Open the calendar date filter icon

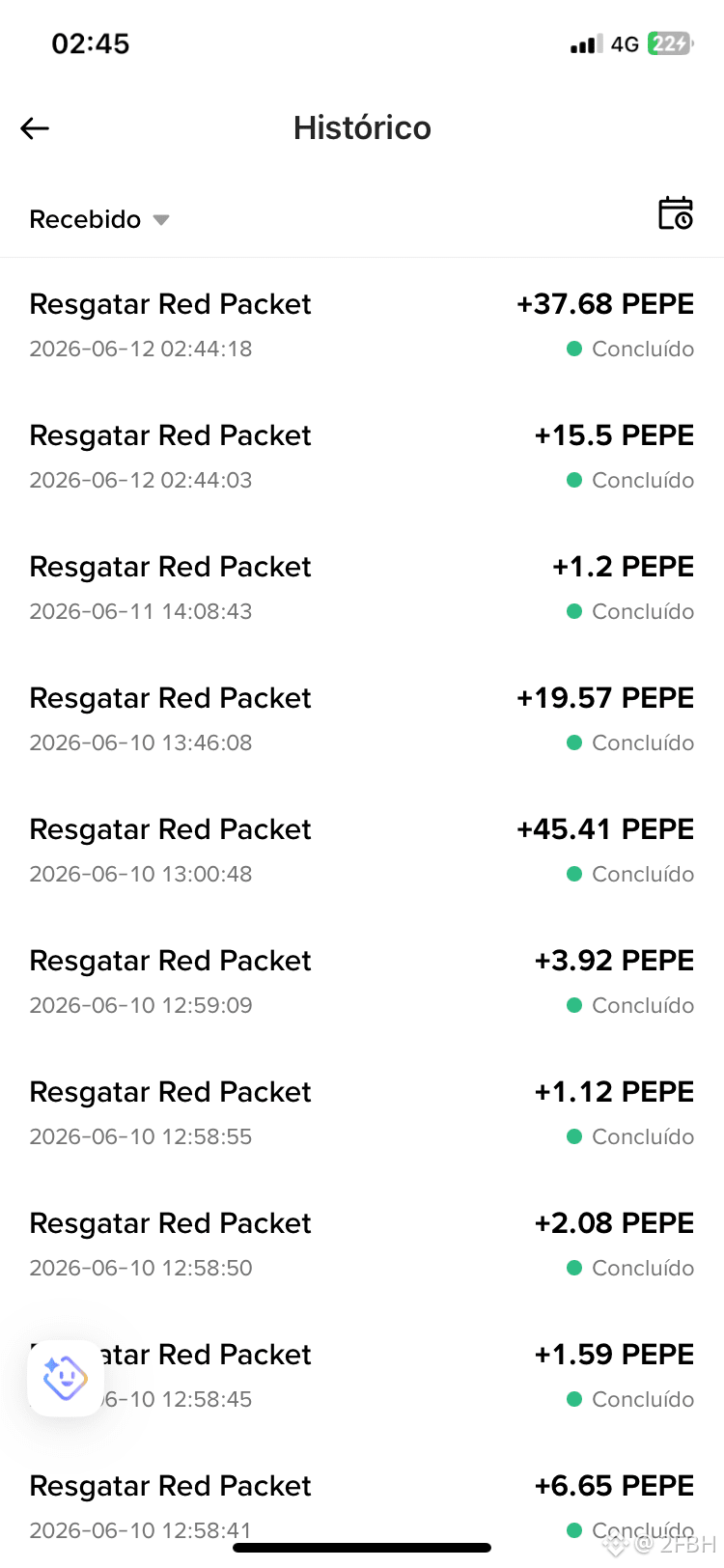click(676, 213)
